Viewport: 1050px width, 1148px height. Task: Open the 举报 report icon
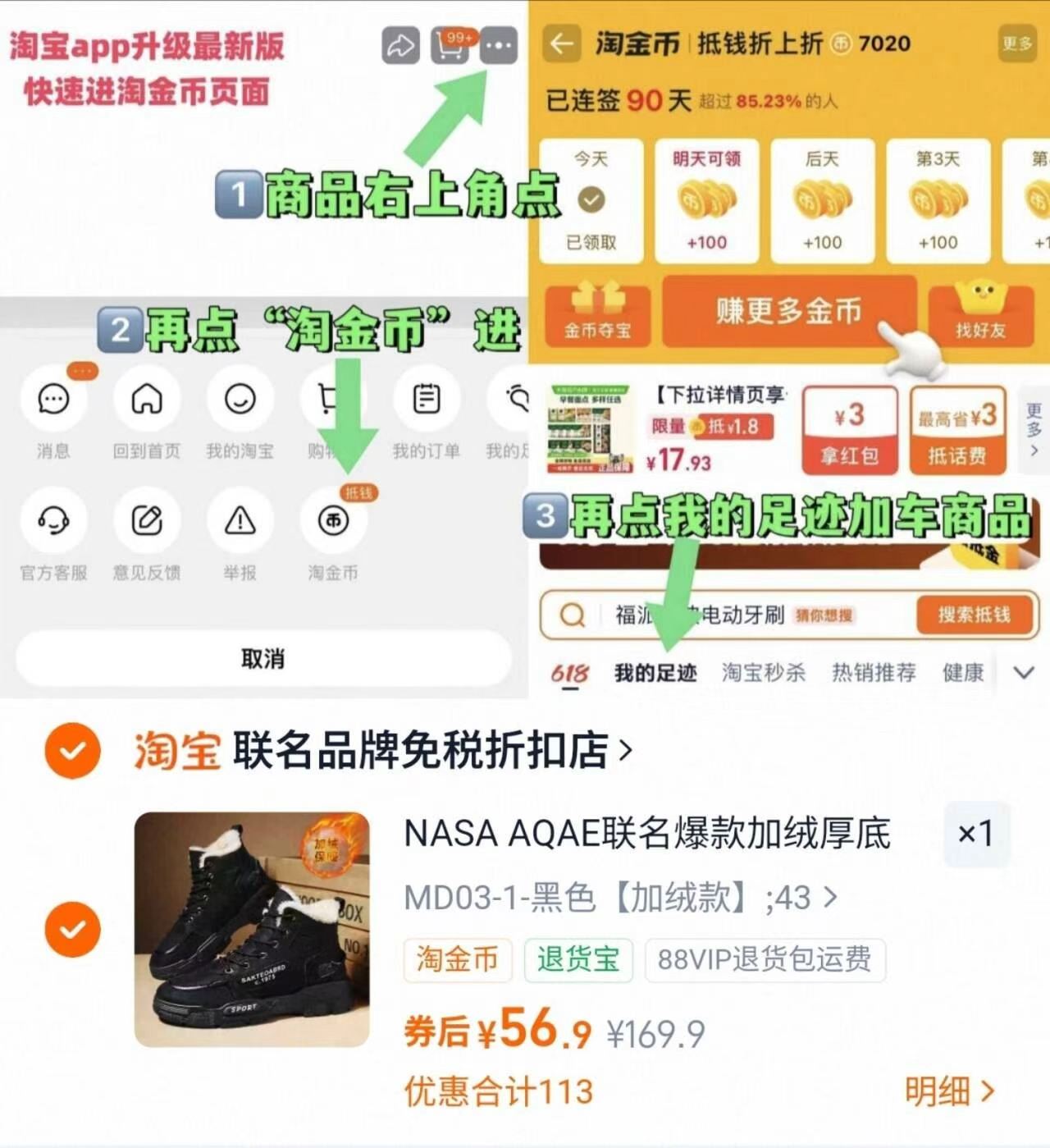[240, 522]
